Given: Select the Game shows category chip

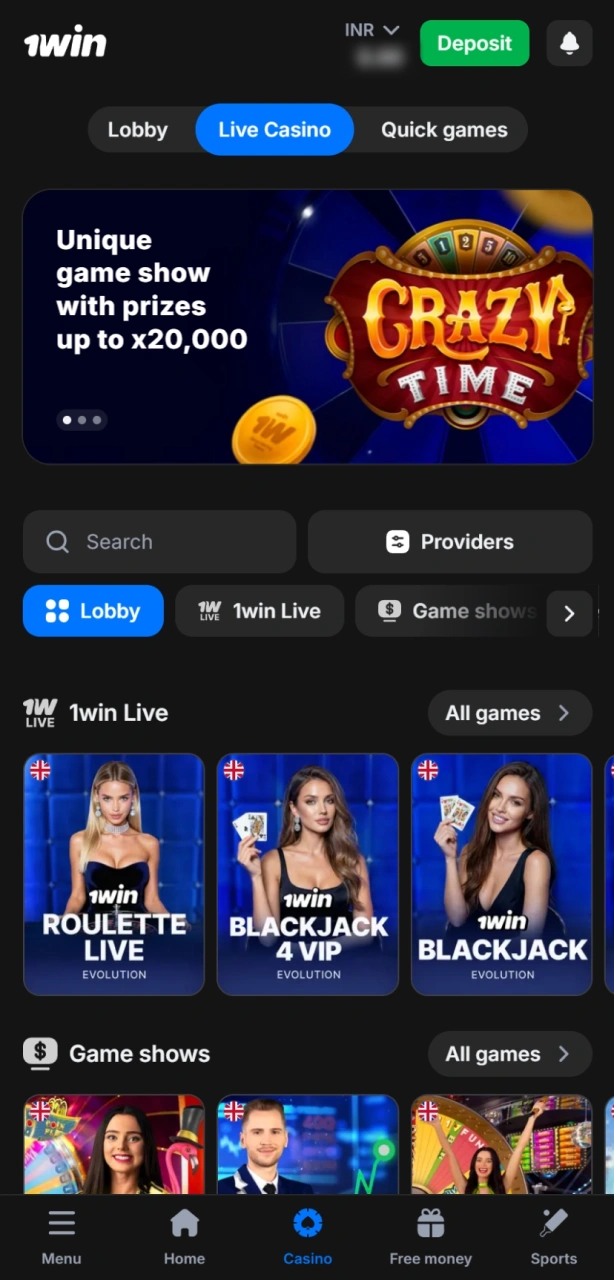Looking at the screenshot, I should (458, 611).
